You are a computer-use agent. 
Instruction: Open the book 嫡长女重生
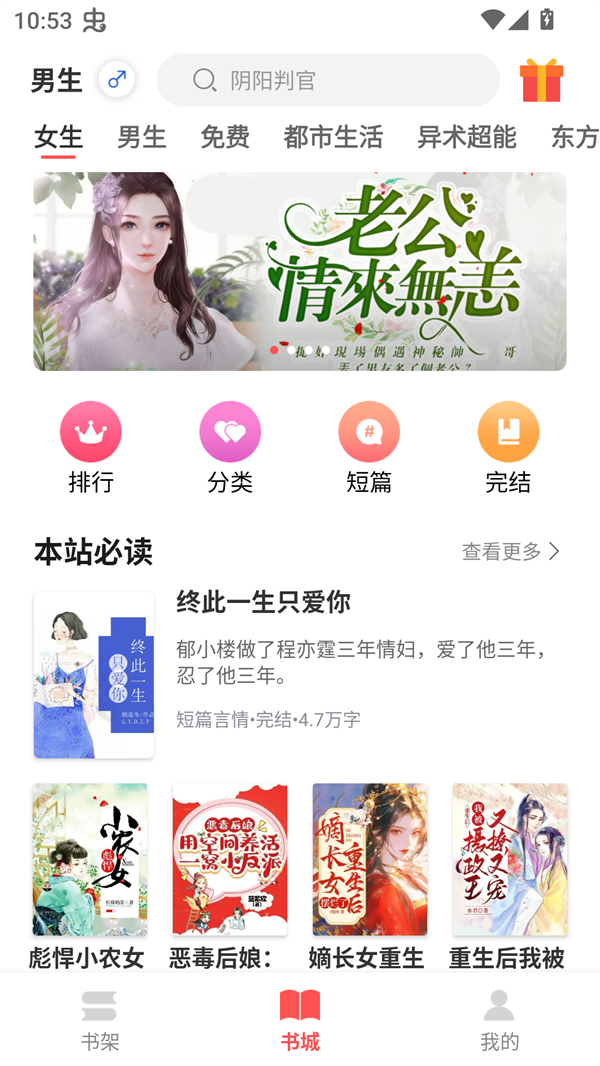369,875
